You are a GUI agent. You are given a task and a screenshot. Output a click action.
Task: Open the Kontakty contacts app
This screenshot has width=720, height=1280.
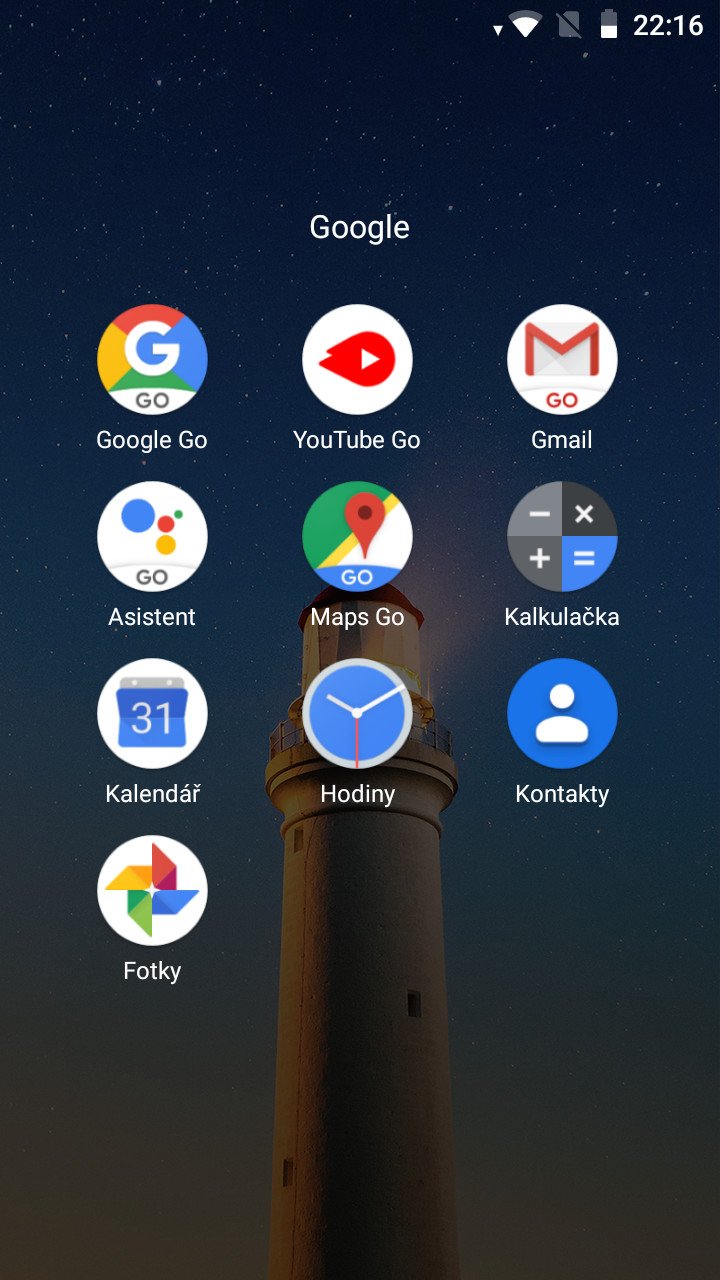pos(562,714)
